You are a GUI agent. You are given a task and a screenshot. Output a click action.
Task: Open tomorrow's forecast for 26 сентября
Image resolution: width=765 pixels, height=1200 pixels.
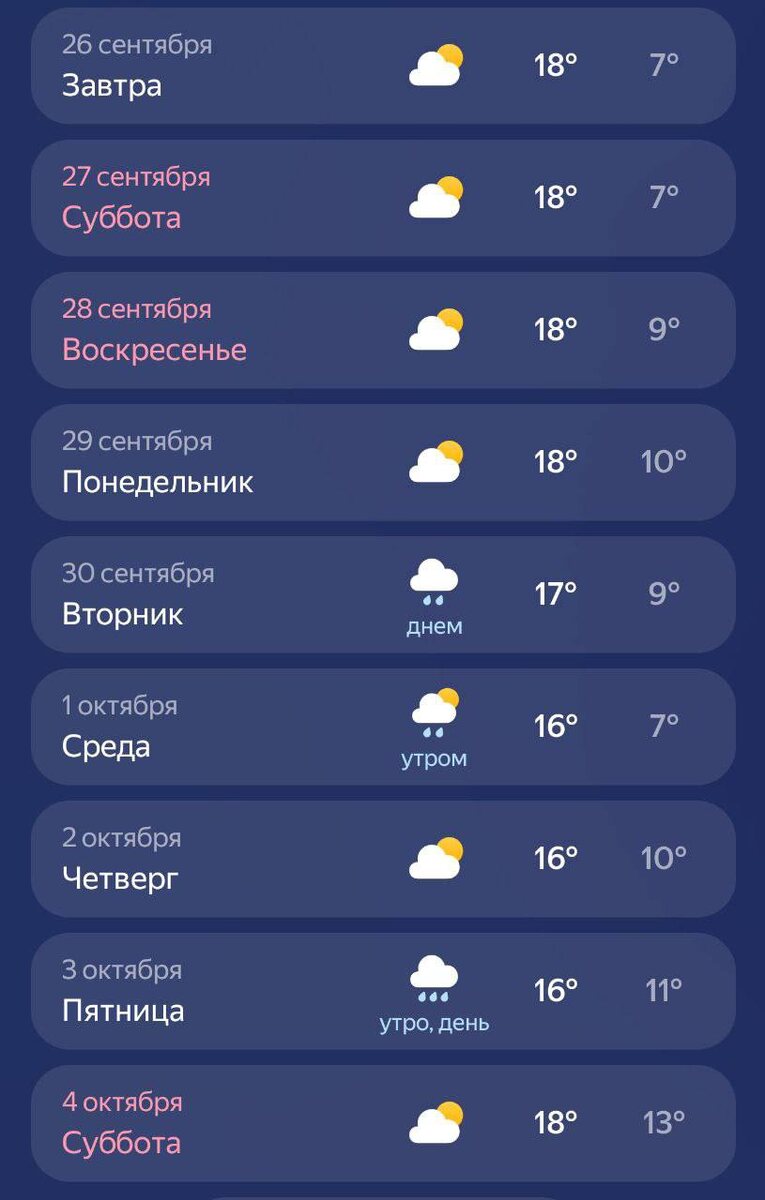click(383, 66)
